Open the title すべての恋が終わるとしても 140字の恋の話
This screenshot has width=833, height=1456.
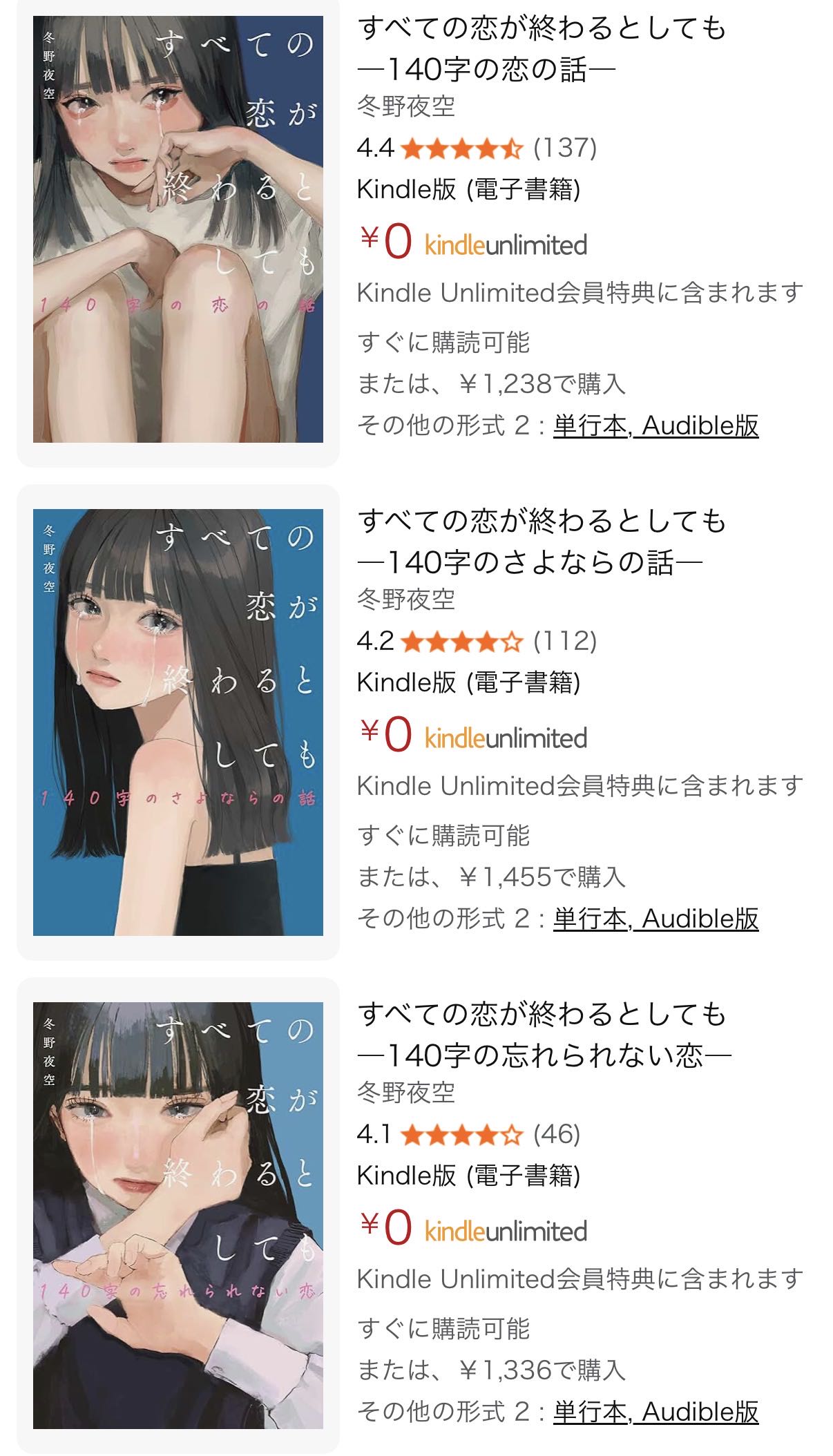point(542,48)
